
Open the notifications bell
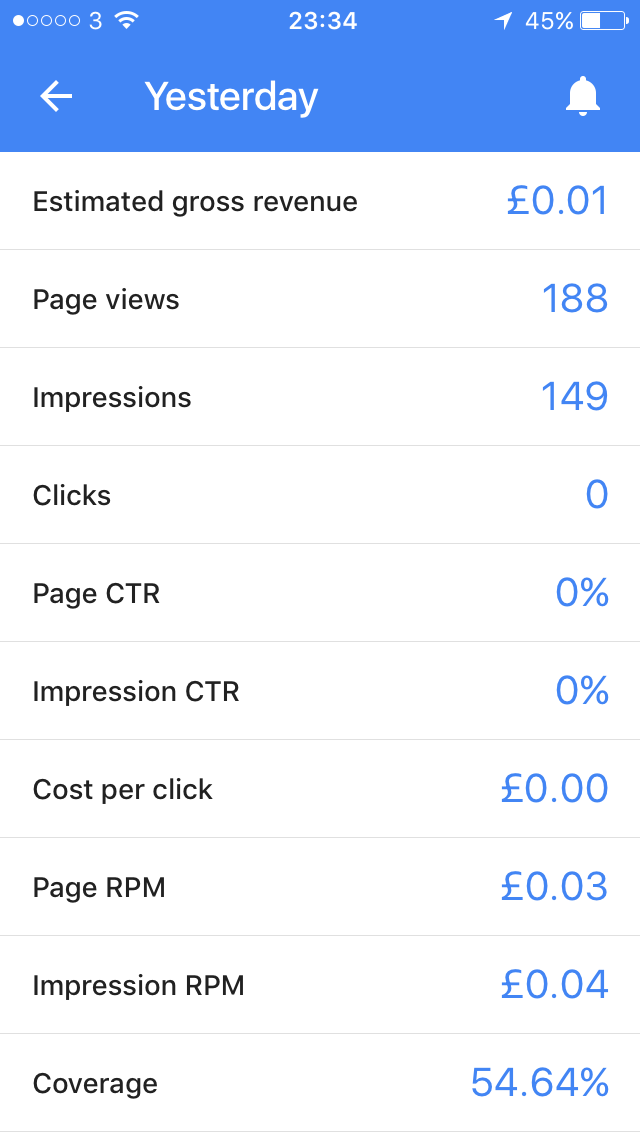(583, 96)
